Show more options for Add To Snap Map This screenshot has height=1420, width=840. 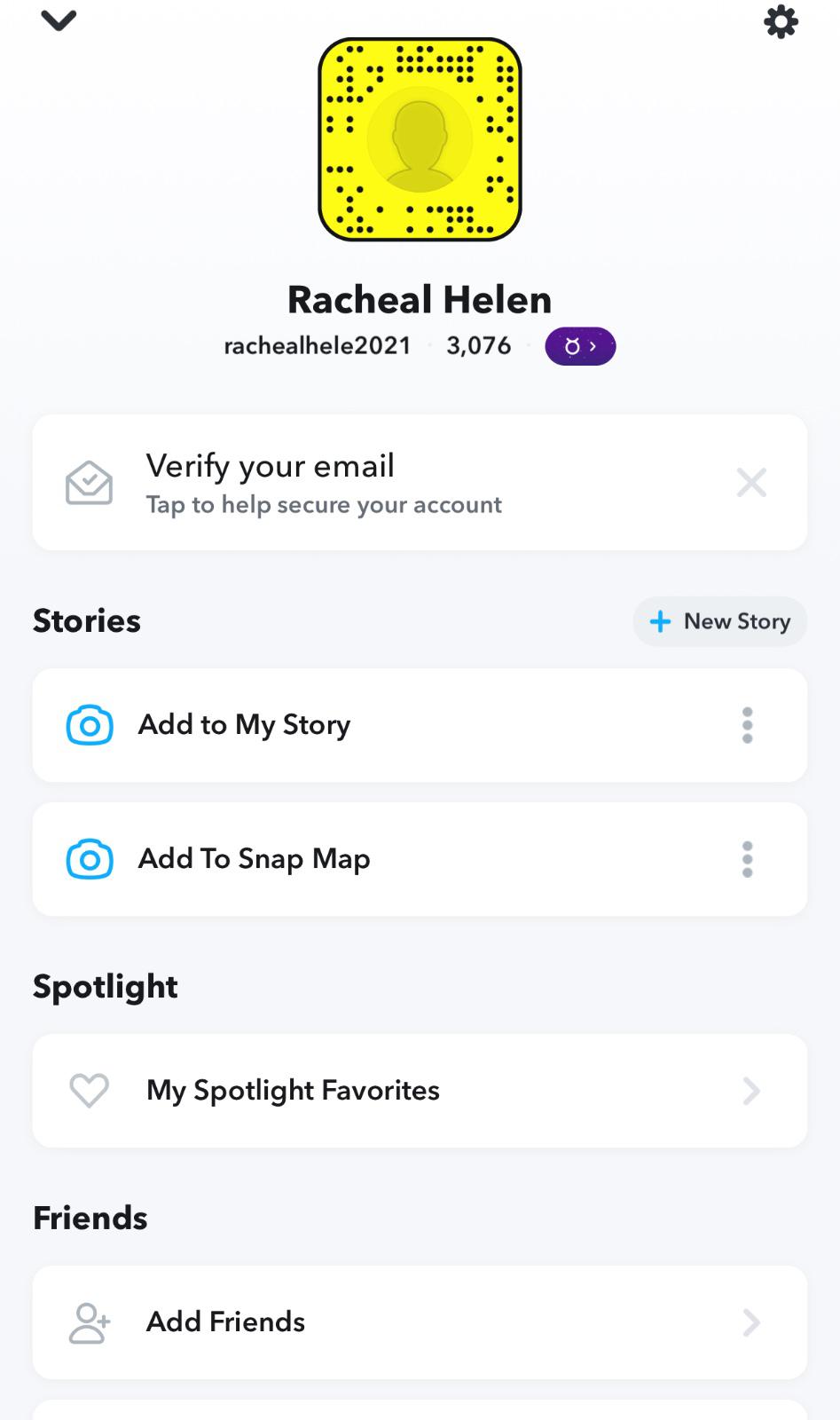click(748, 859)
